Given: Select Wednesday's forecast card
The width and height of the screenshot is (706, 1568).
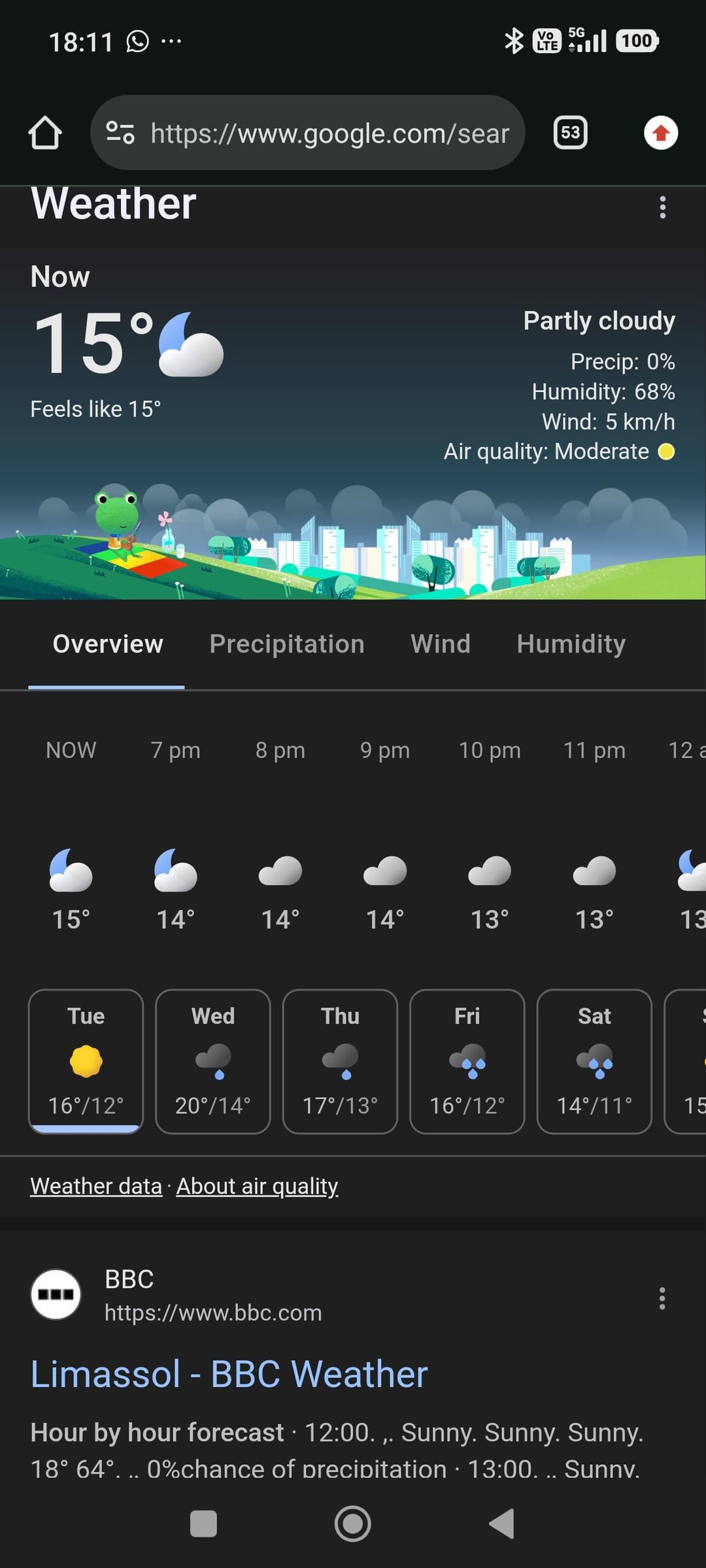Looking at the screenshot, I should point(212,1061).
